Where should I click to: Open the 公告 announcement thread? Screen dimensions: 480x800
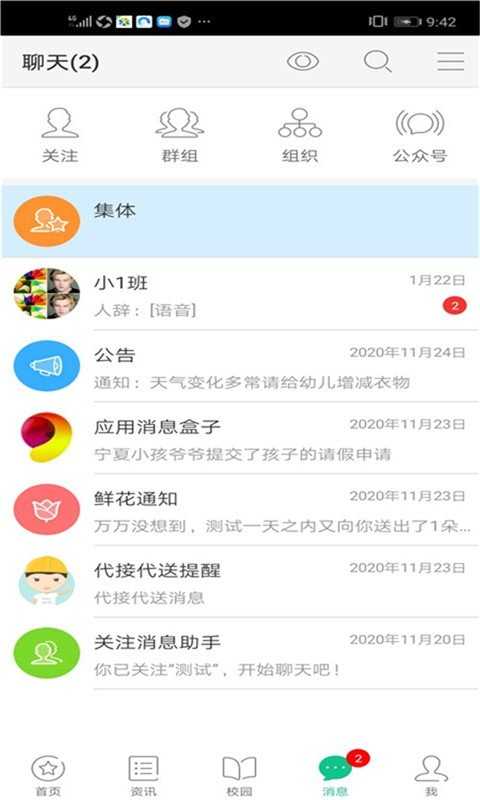(240, 366)
